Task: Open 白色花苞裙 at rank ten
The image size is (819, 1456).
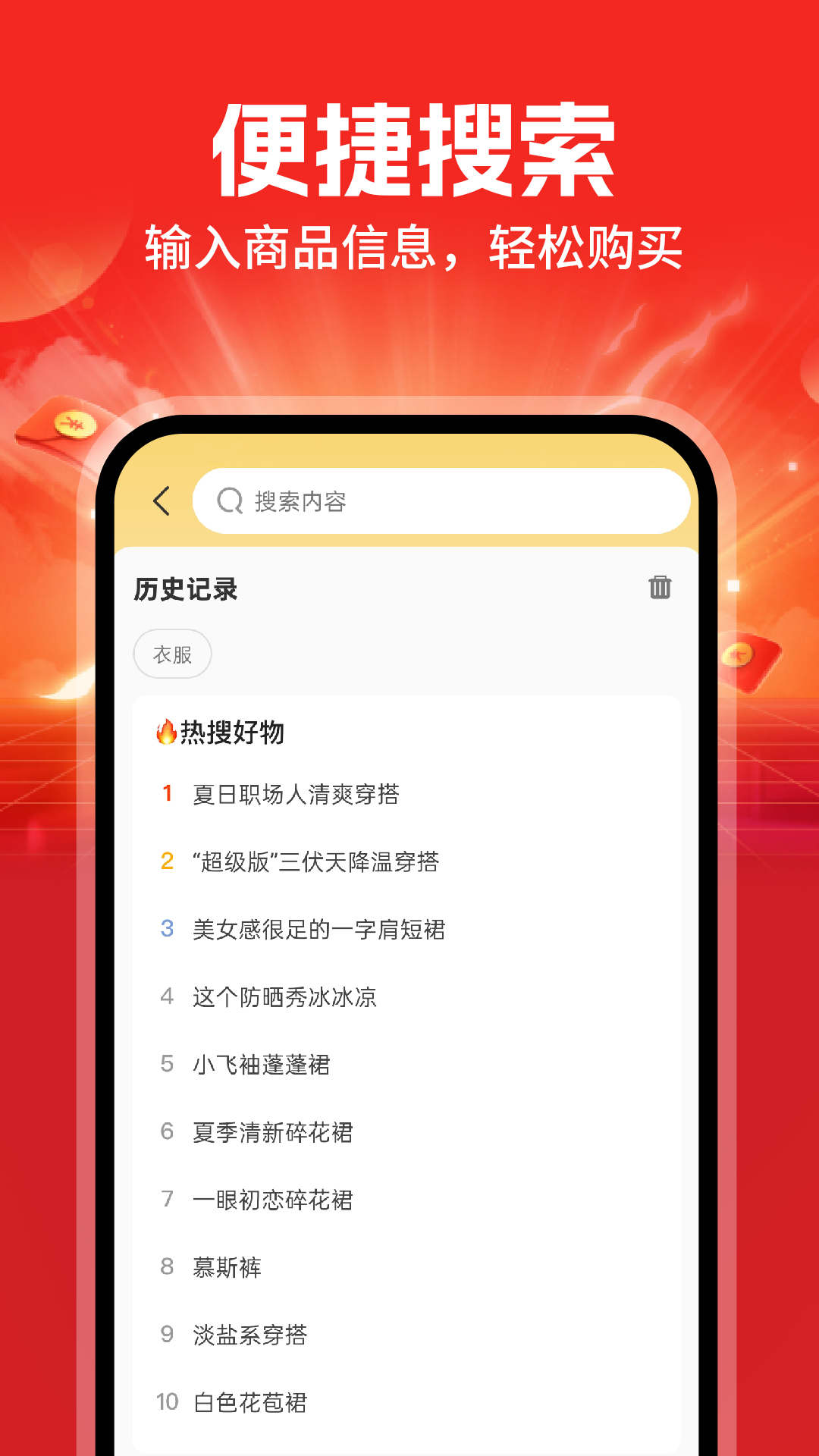Action: point(250,1402)
